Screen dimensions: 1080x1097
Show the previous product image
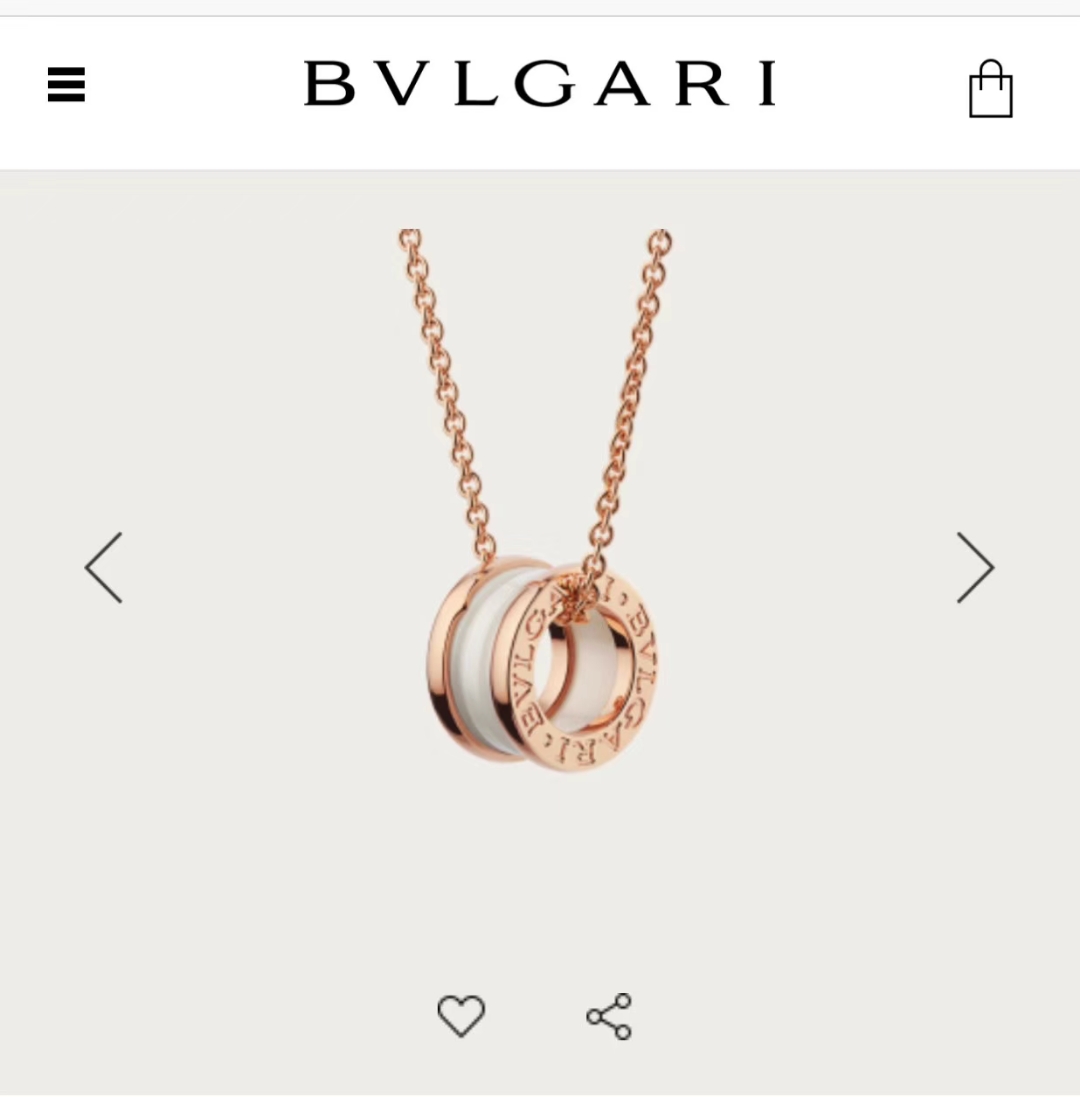[x=104, y=567]
